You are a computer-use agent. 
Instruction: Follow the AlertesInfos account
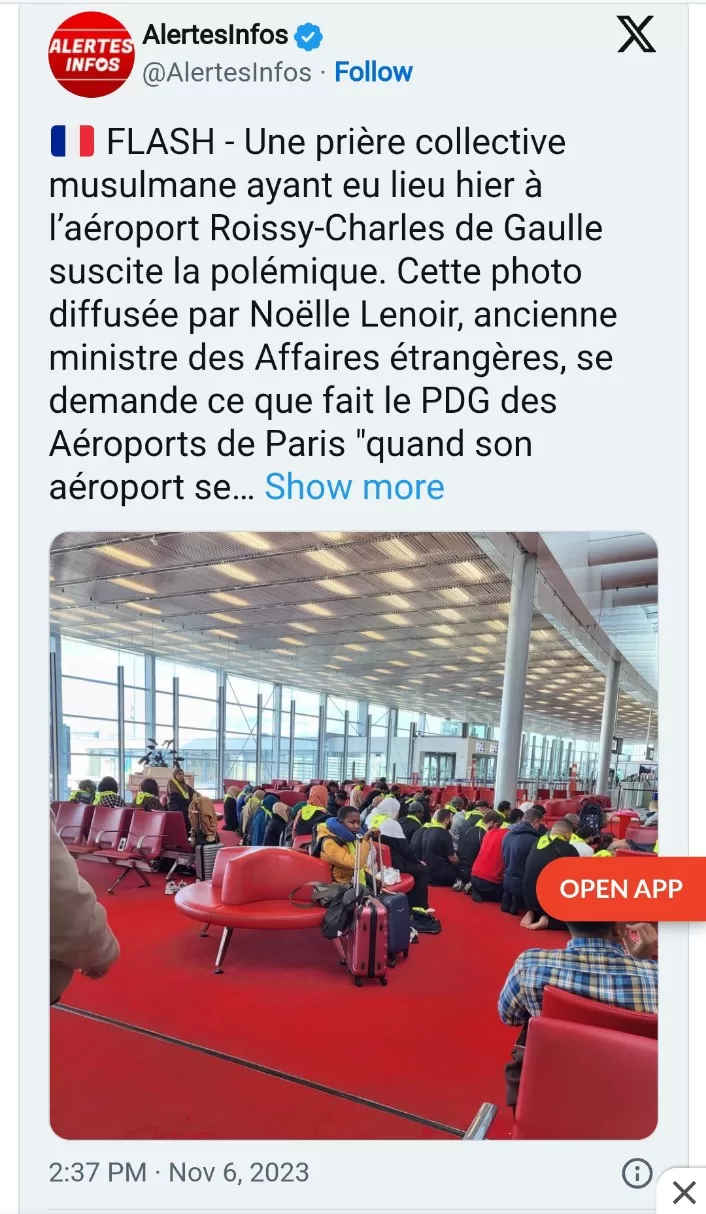[x=373, y=72]
